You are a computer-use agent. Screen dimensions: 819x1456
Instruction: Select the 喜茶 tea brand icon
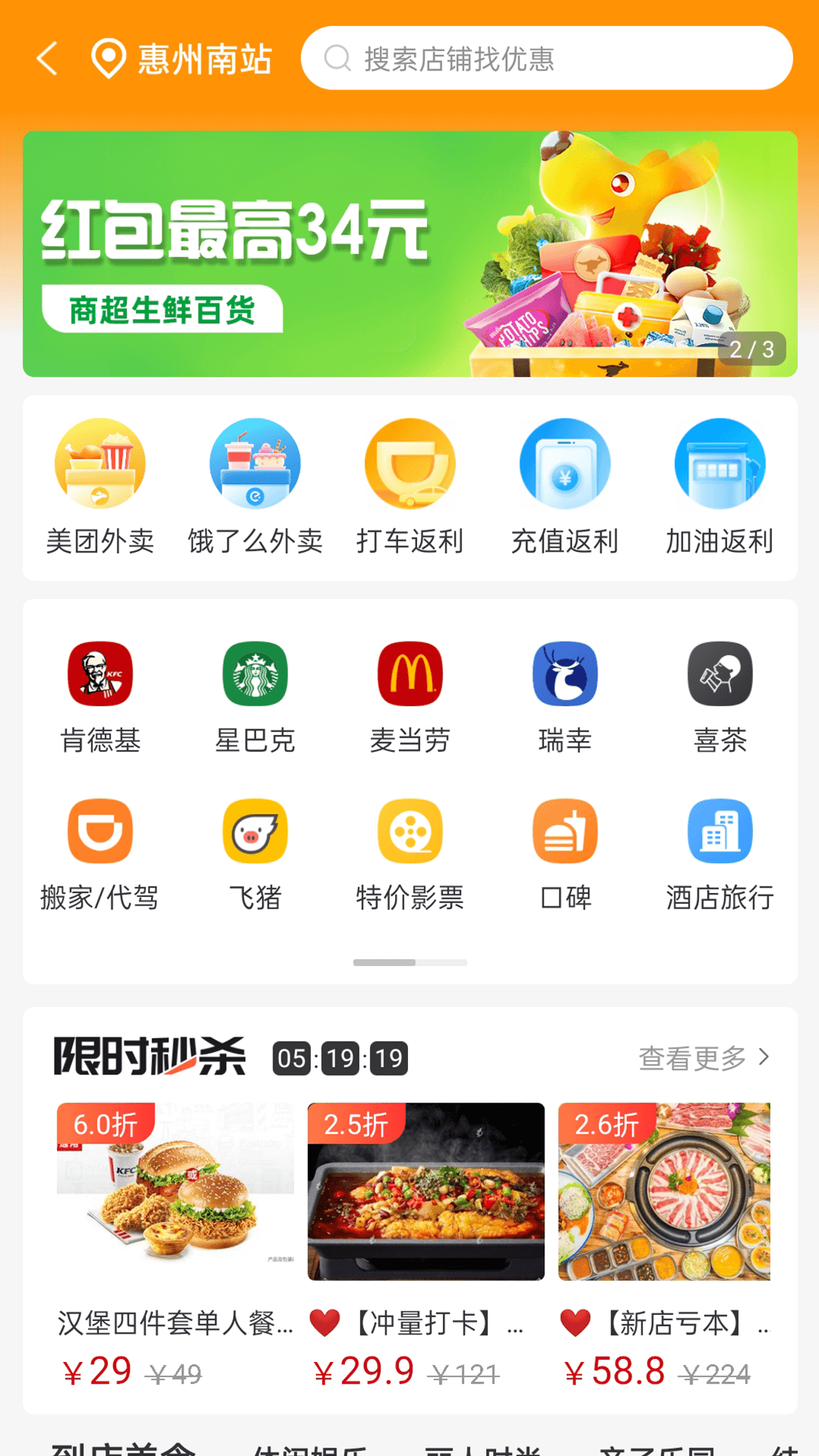(x=719, y=673)
